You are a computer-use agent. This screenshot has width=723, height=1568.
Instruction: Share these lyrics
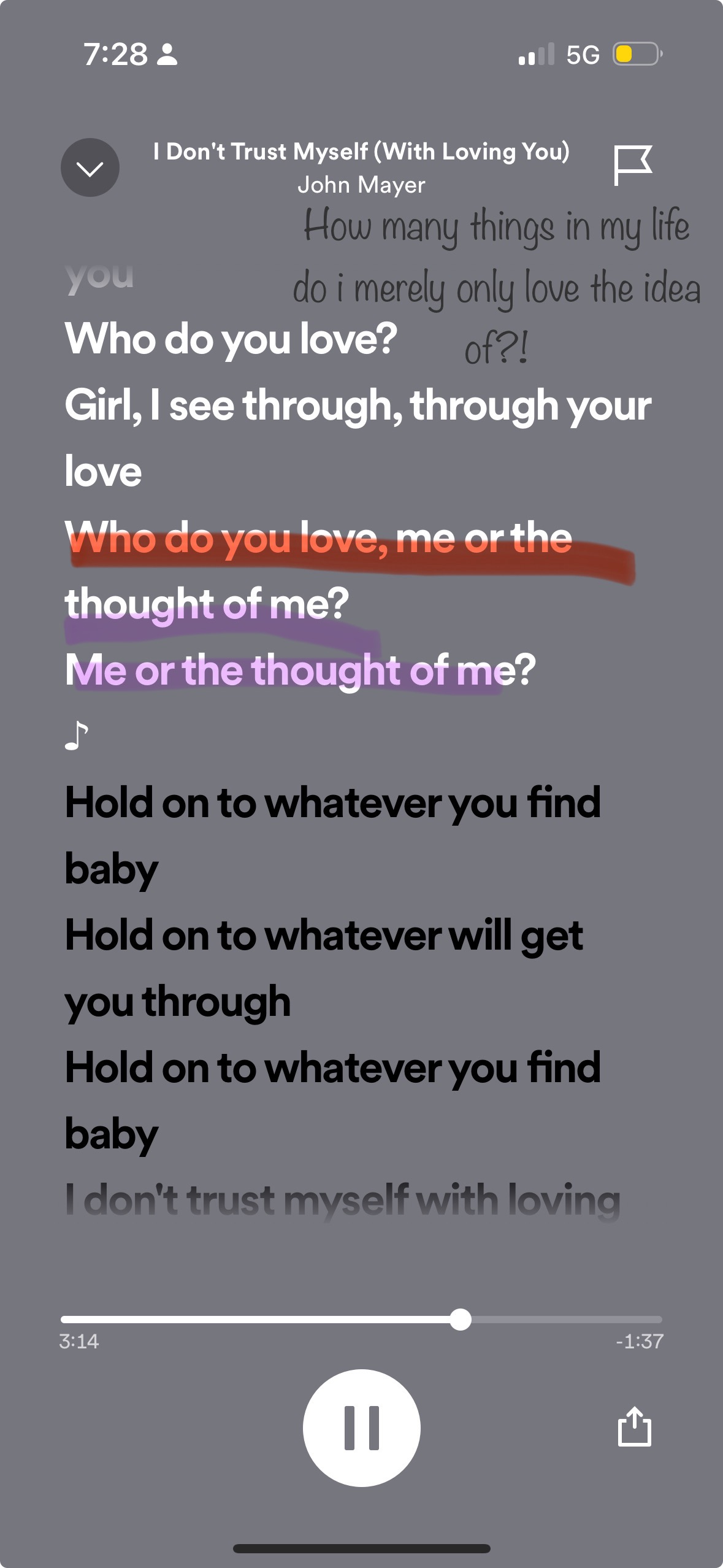coord(634,1427)
